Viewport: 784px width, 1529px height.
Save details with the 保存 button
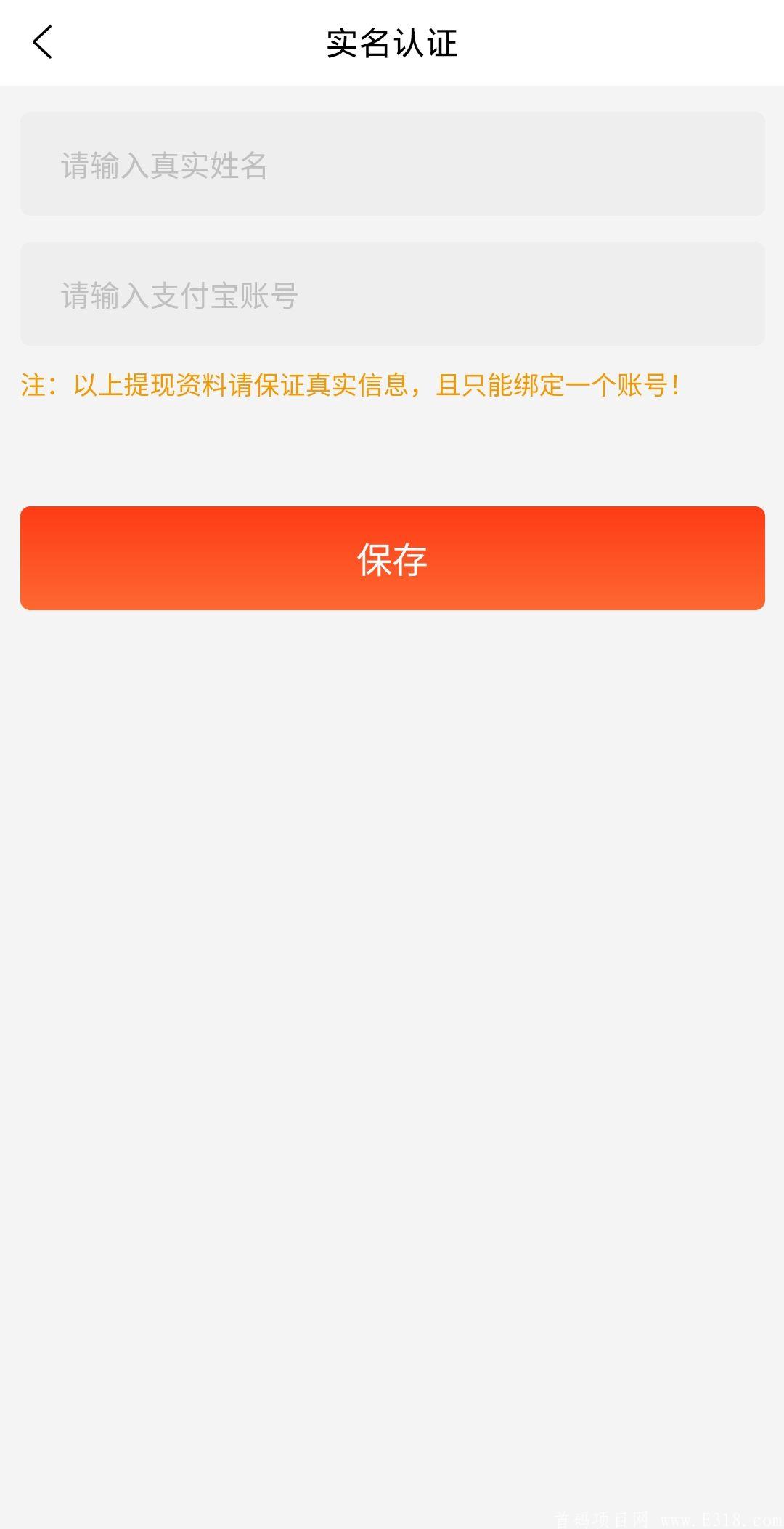(392, 558)
